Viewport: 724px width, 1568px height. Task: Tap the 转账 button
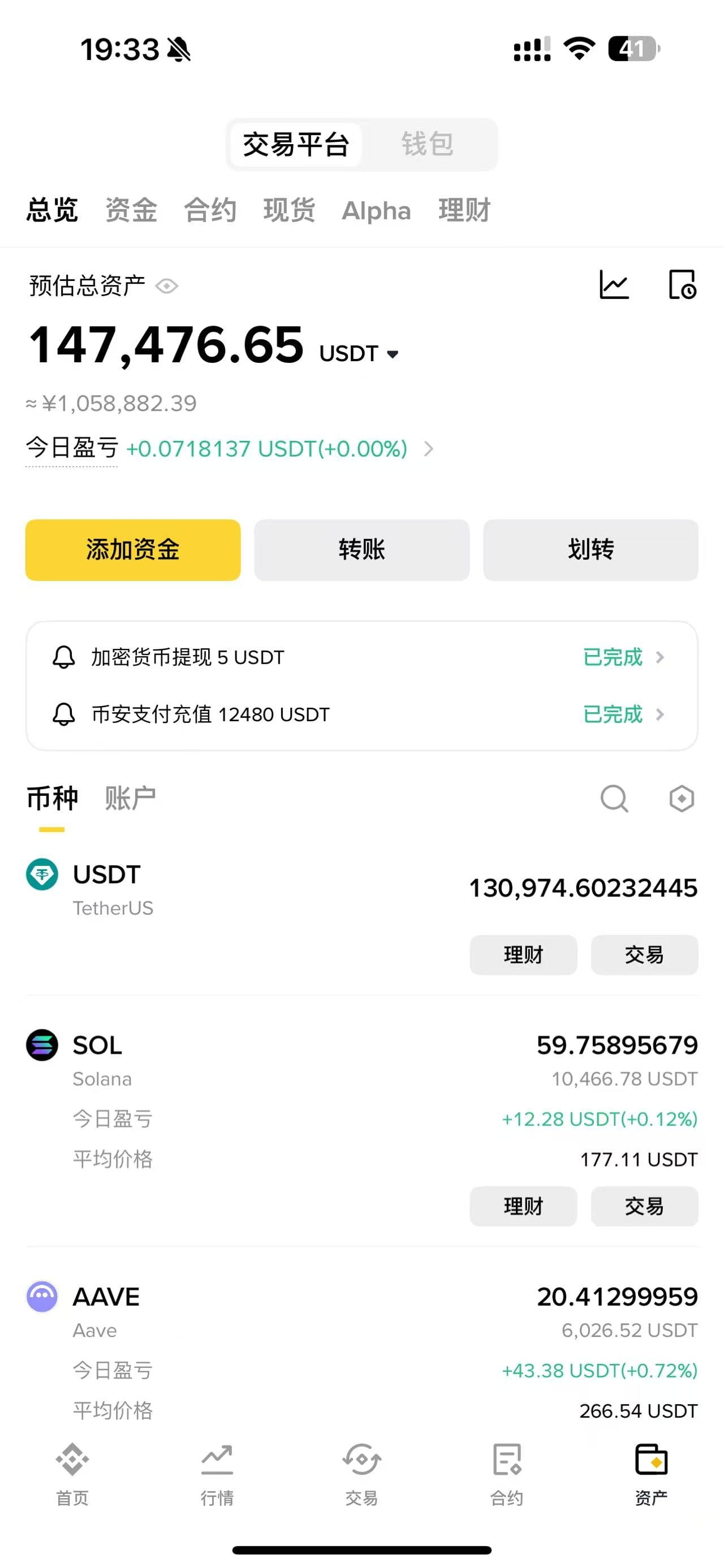point(361,549)
